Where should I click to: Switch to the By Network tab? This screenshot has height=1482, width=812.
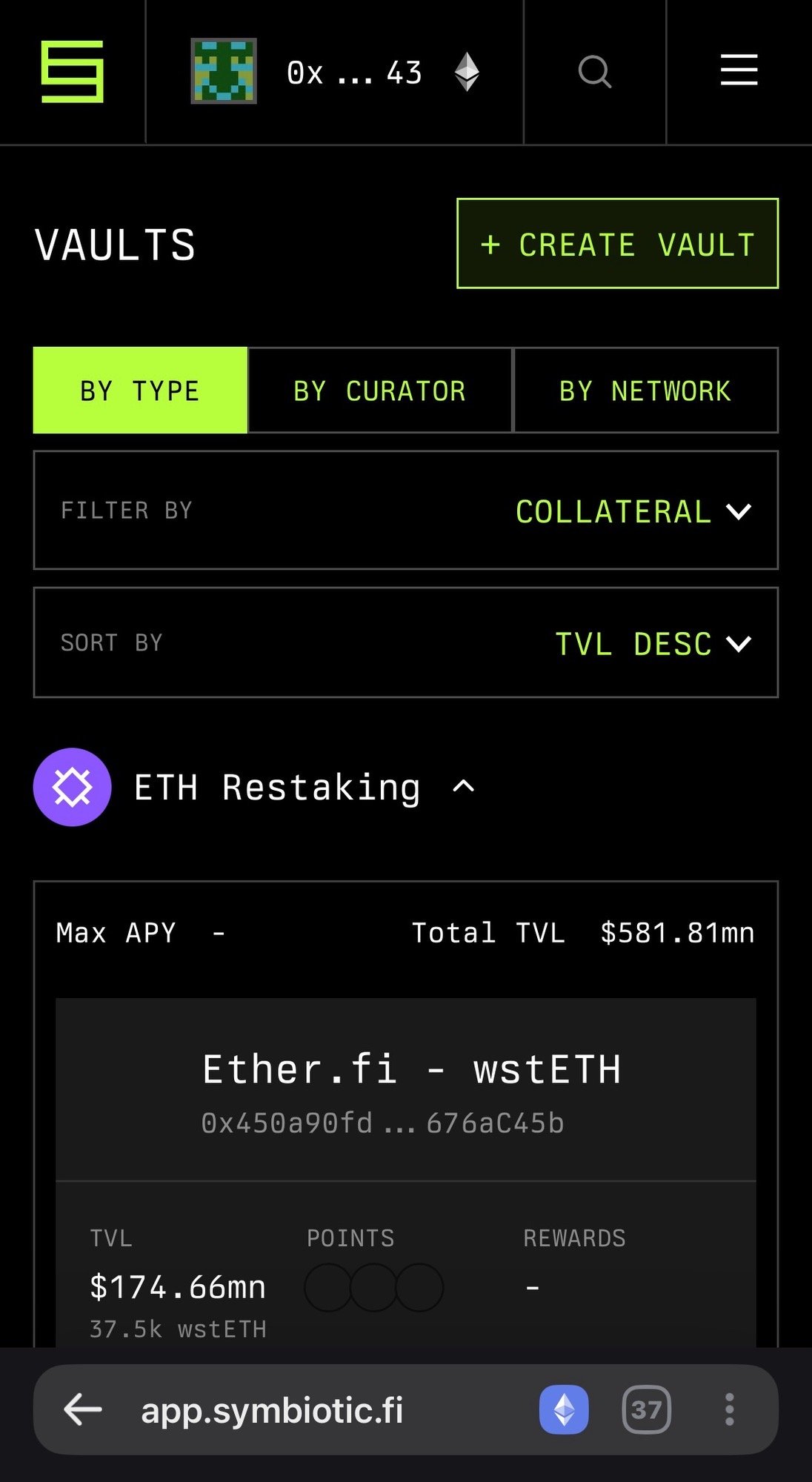pyautogui.click(x=645, y=391)
